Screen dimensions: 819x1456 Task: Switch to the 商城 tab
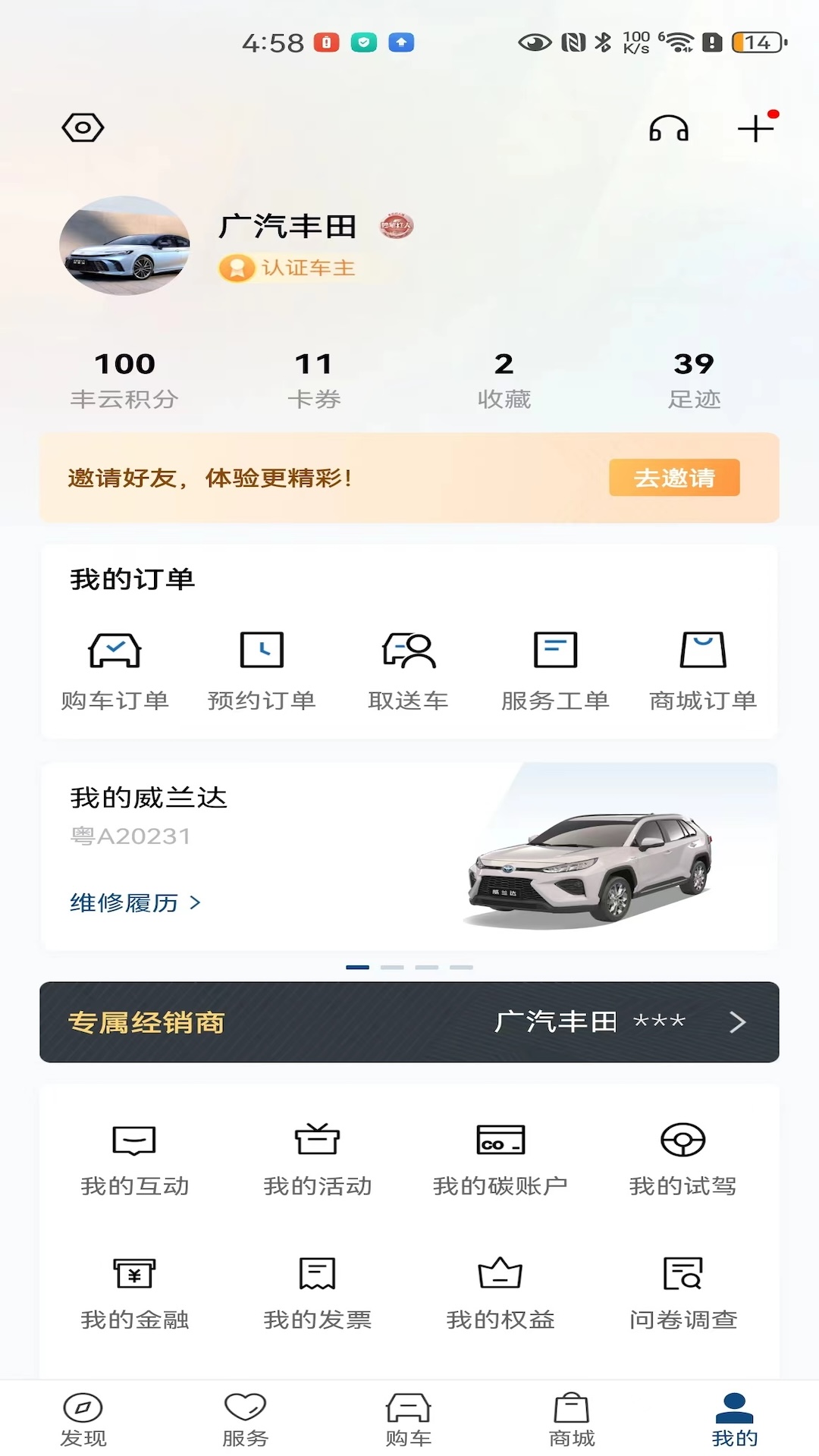click(572, 1420)
